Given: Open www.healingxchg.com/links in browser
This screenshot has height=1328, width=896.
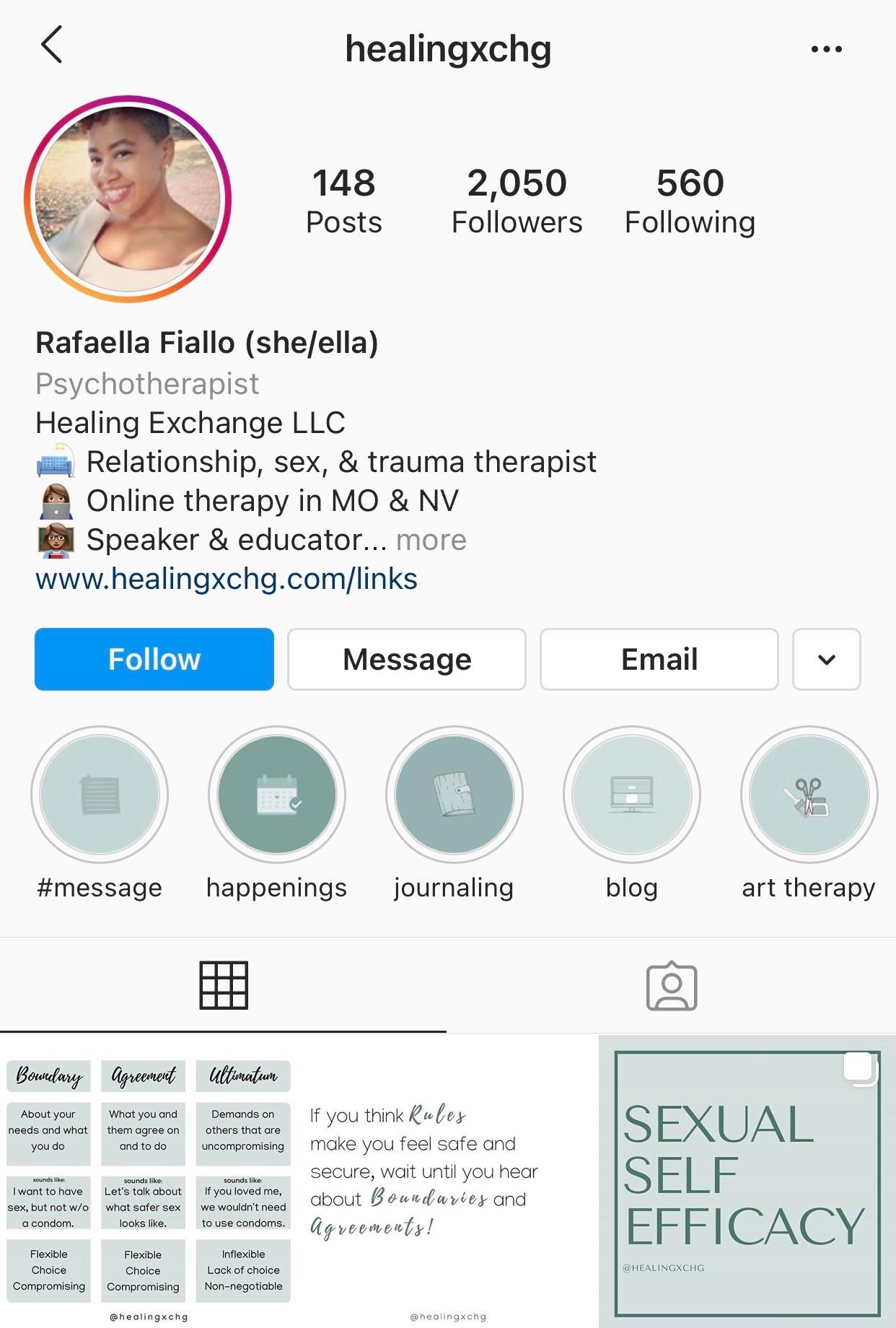Looking at the screenshot, I should [x=226, y=578].
